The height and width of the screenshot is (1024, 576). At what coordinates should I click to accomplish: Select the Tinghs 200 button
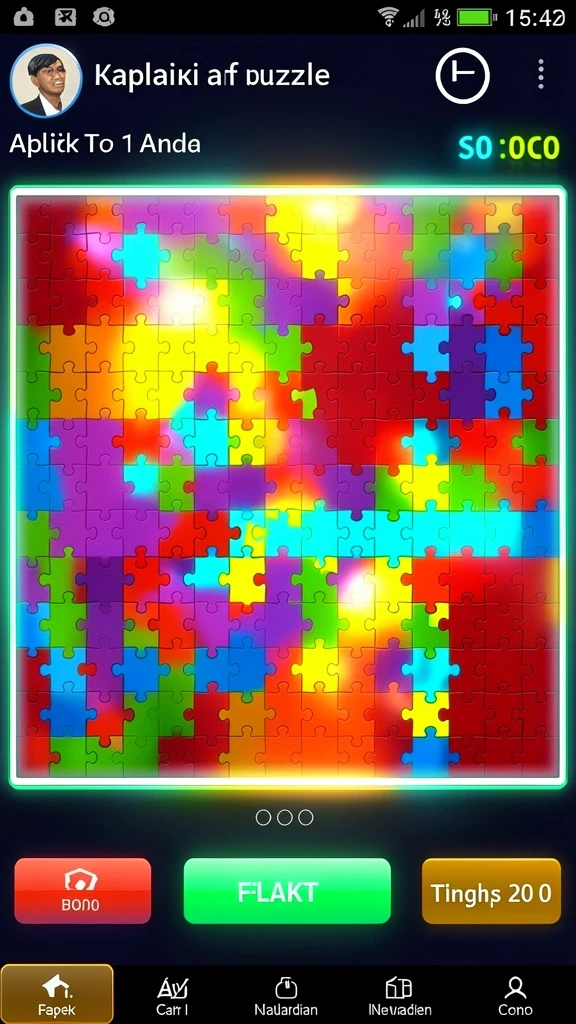click(491, 891)
